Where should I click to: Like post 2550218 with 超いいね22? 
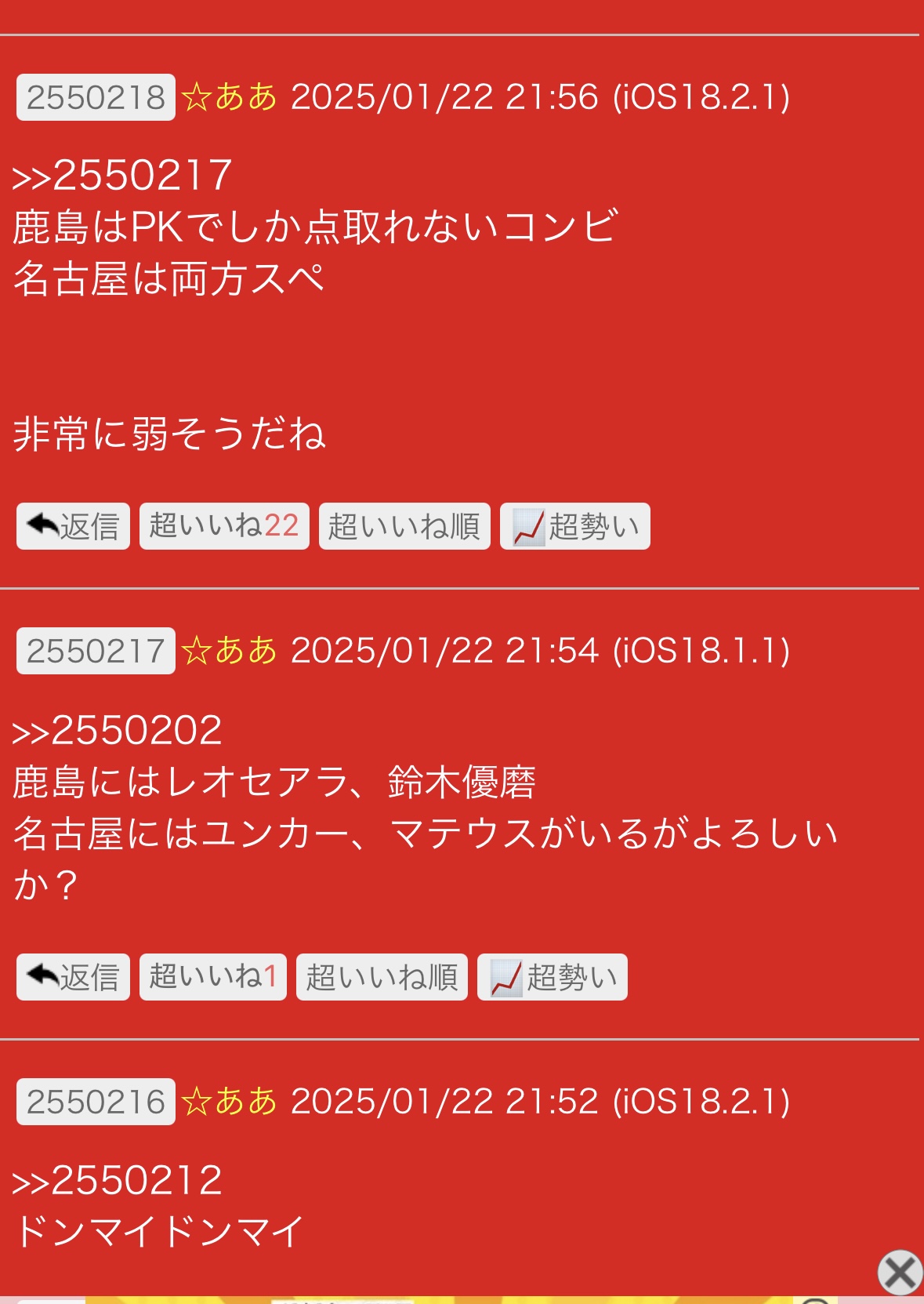(x=224, y=526)
